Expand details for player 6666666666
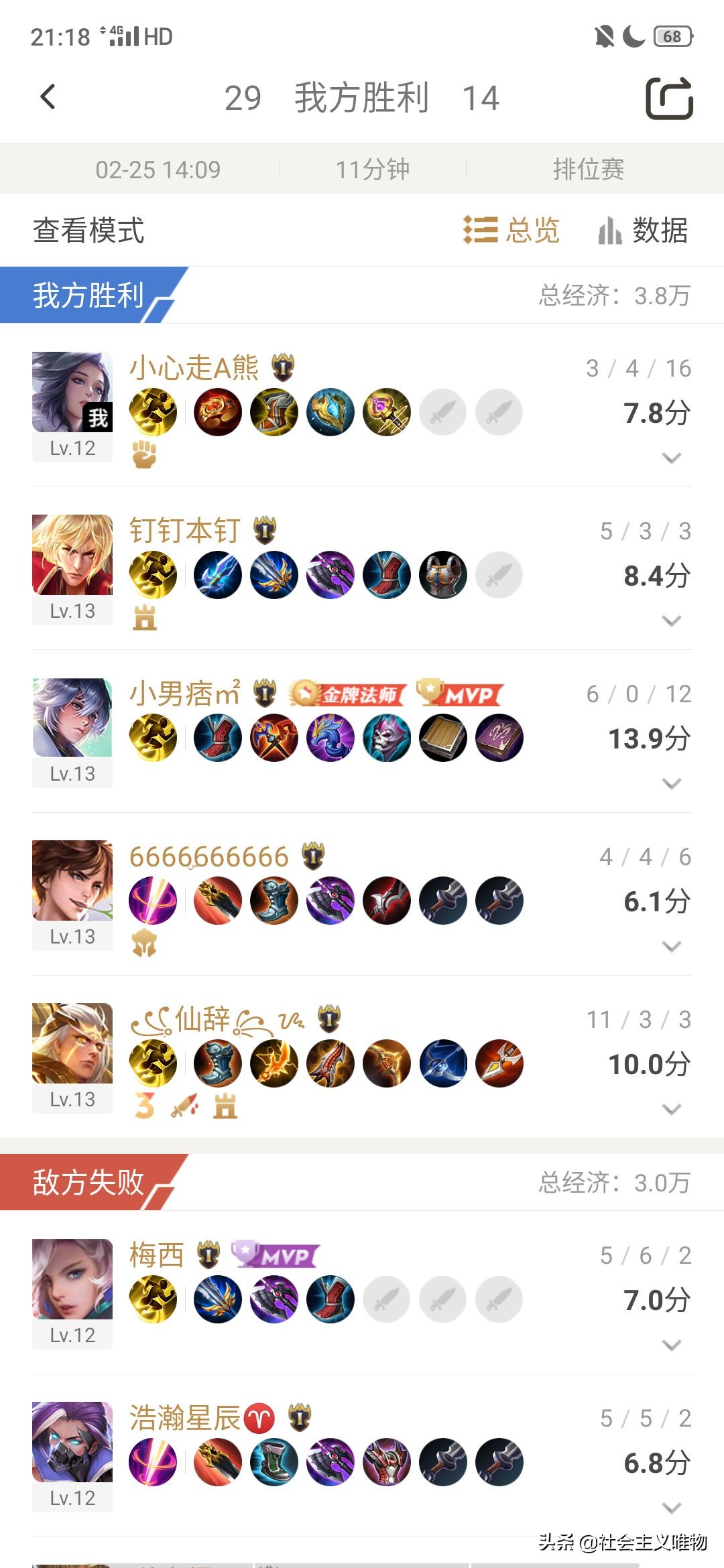724x1568 pixels. [x=671, y=946]
